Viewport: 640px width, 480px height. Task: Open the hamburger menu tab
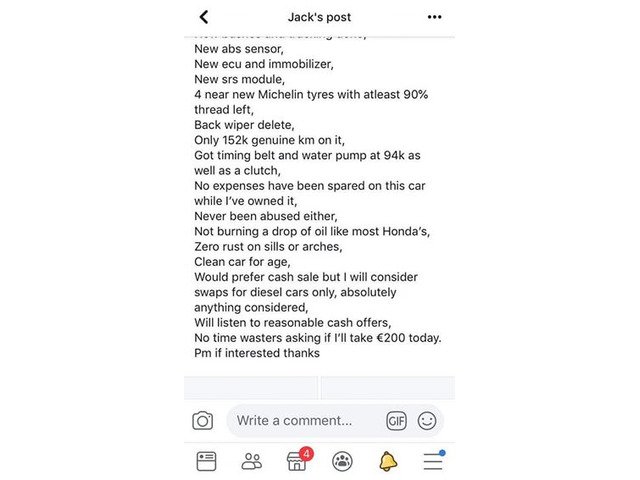[433, 460]
